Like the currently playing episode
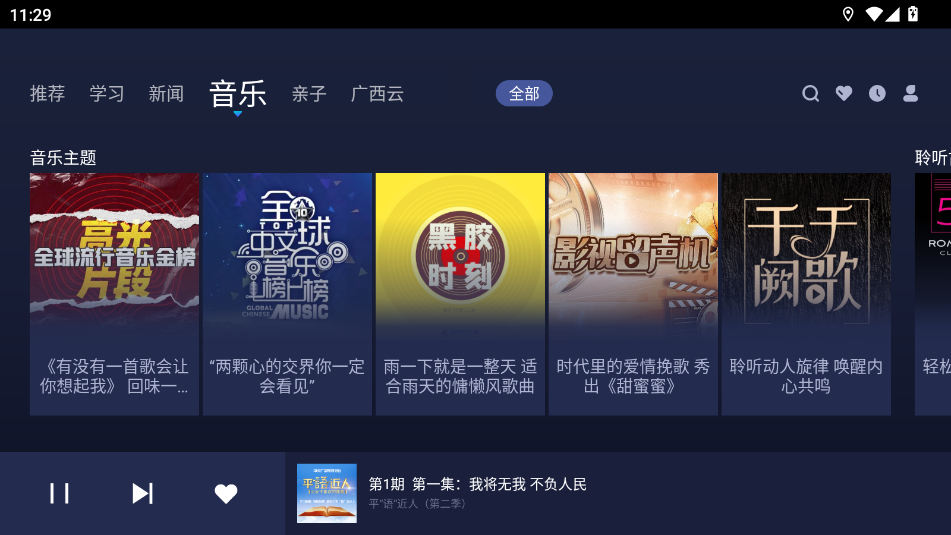The width and height of the screenshot is (951, 535). point(226,493)
